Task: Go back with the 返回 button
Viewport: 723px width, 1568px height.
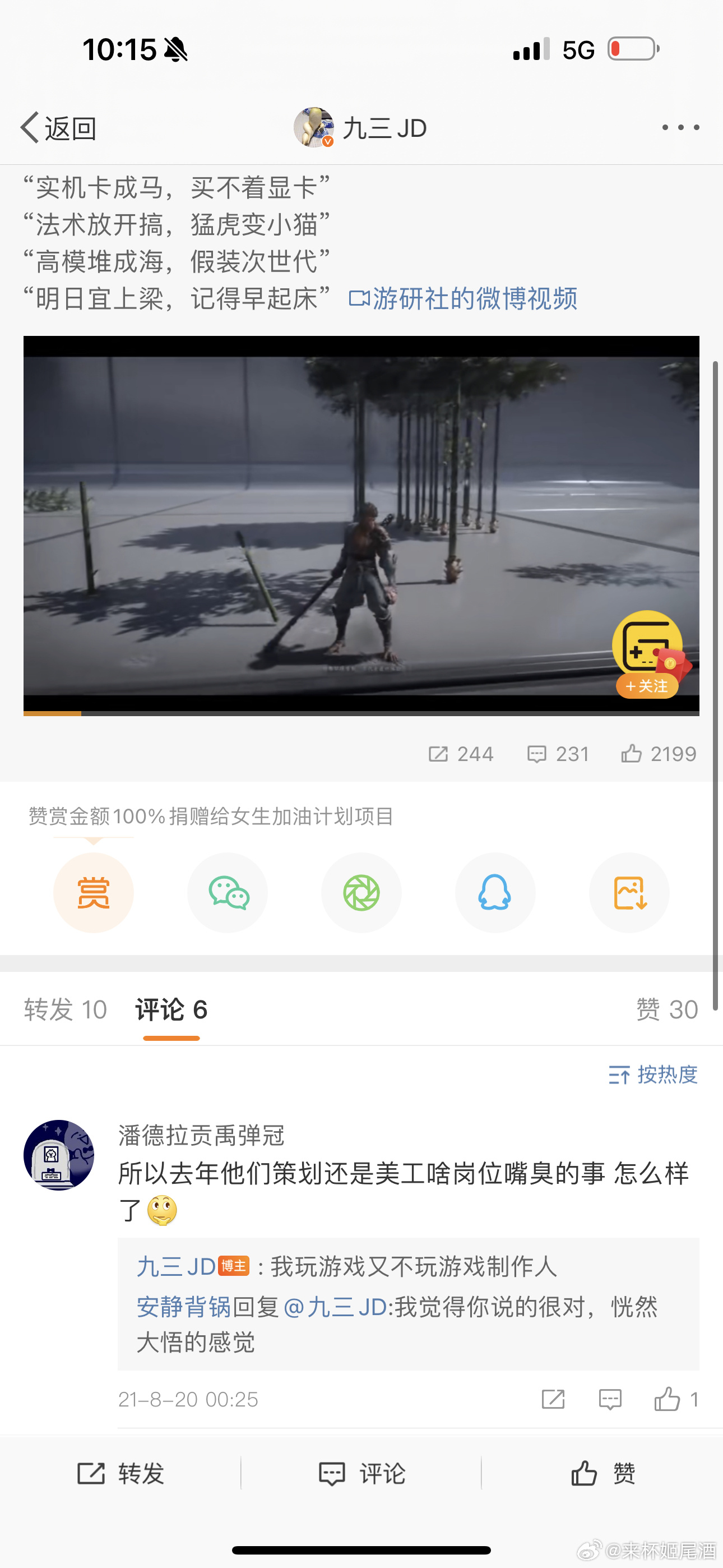Action: (58, 128)
